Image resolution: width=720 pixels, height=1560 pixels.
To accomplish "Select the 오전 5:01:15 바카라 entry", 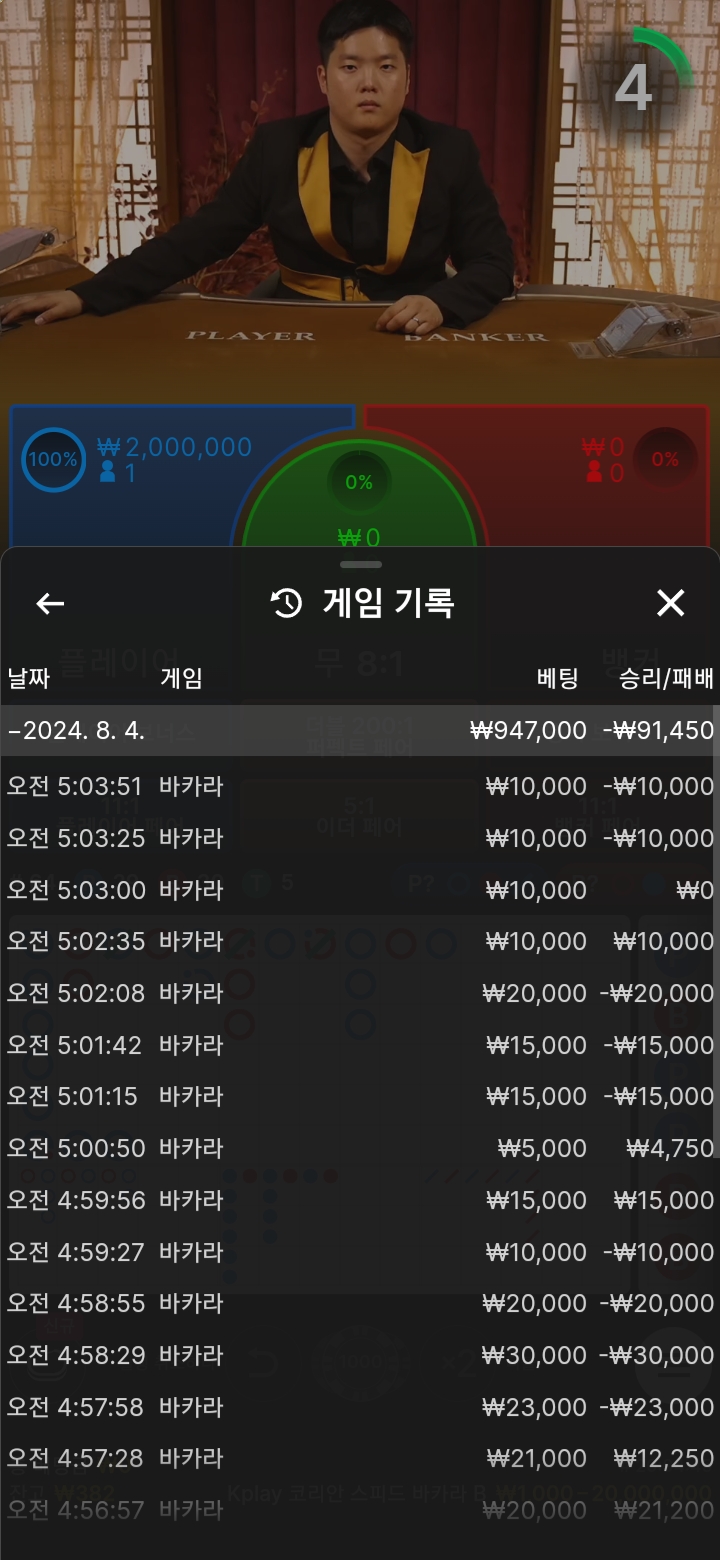I will click(x=360, y=1096).
